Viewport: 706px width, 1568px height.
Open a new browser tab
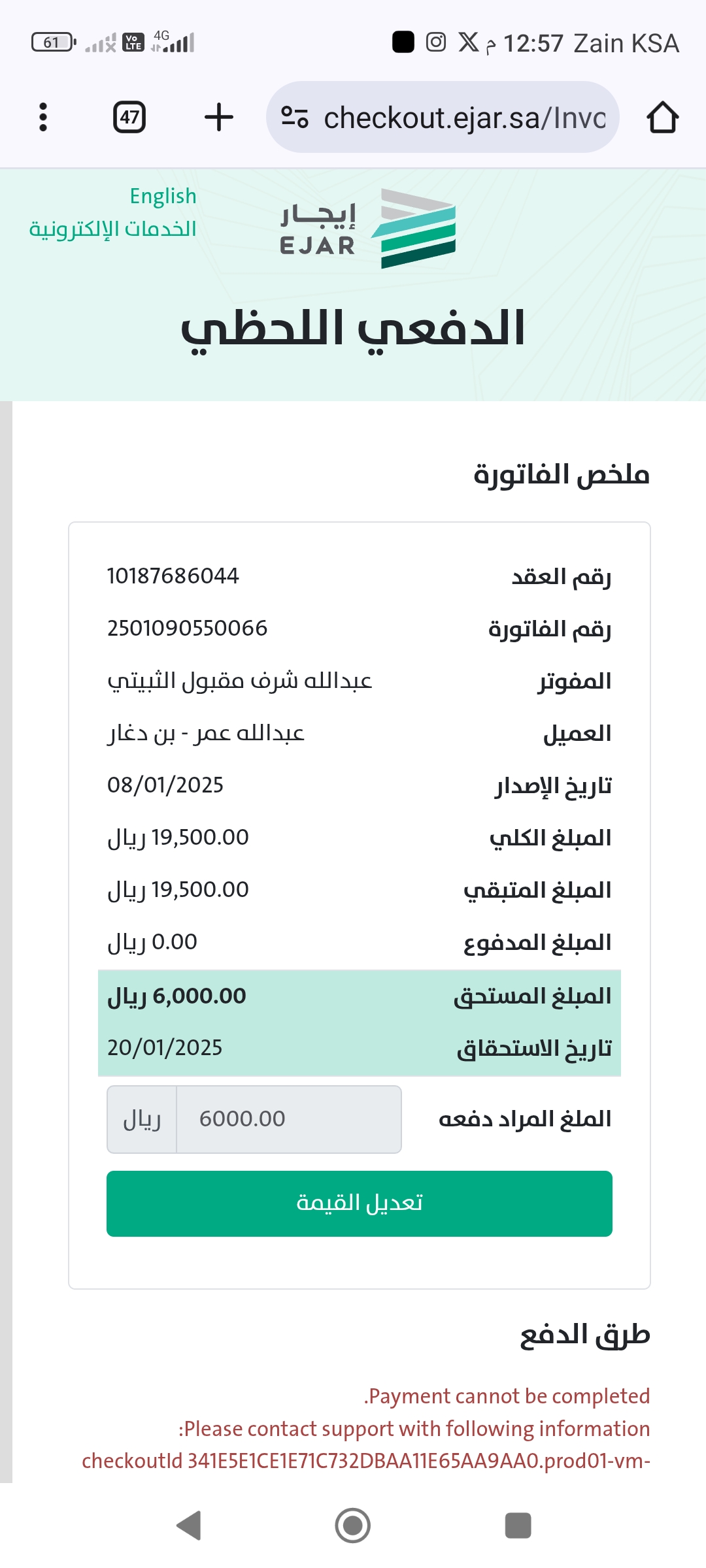pyautogui.click(x=218, y=118)
